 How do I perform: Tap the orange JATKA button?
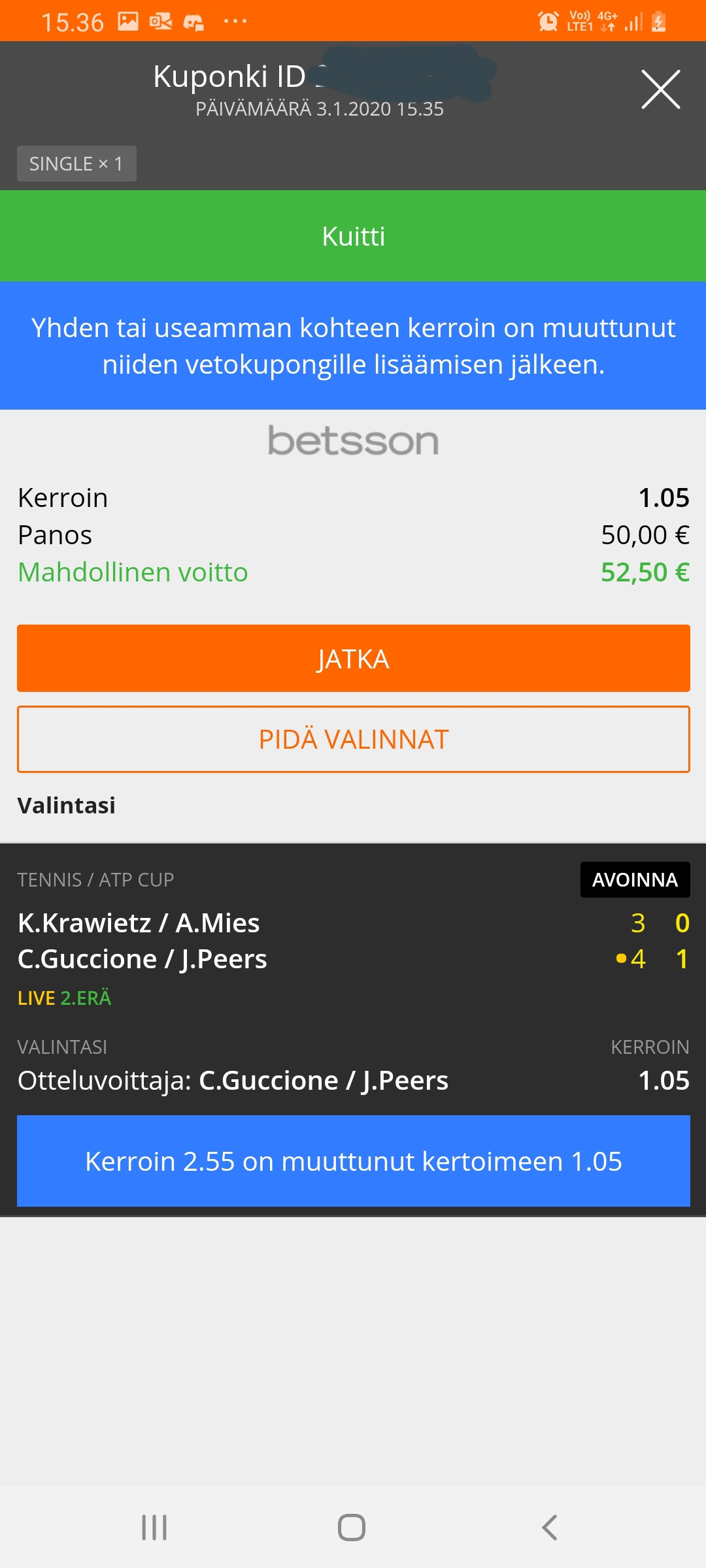[x=353, y=659]
